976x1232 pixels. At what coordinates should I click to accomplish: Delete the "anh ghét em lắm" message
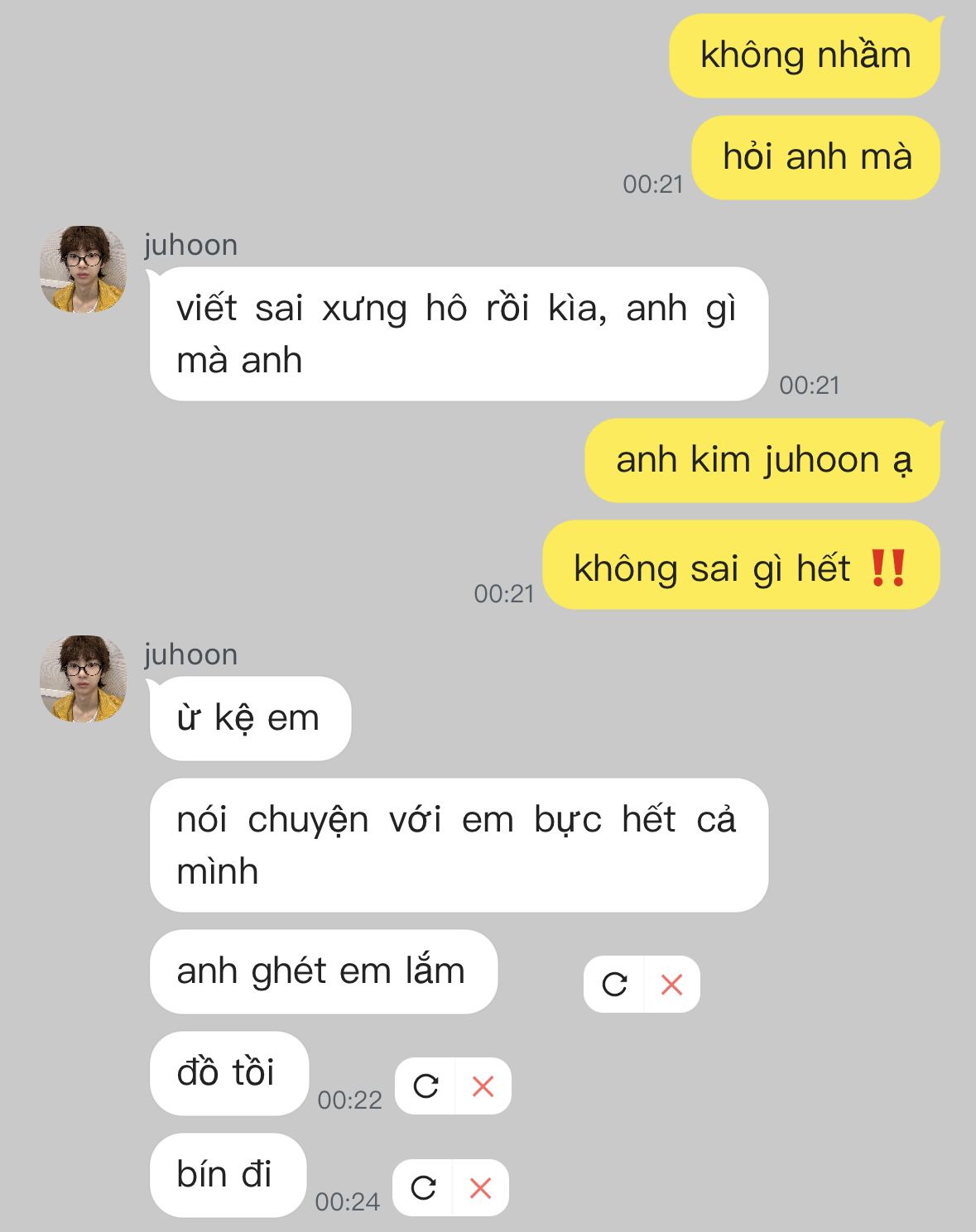(671, 985)
